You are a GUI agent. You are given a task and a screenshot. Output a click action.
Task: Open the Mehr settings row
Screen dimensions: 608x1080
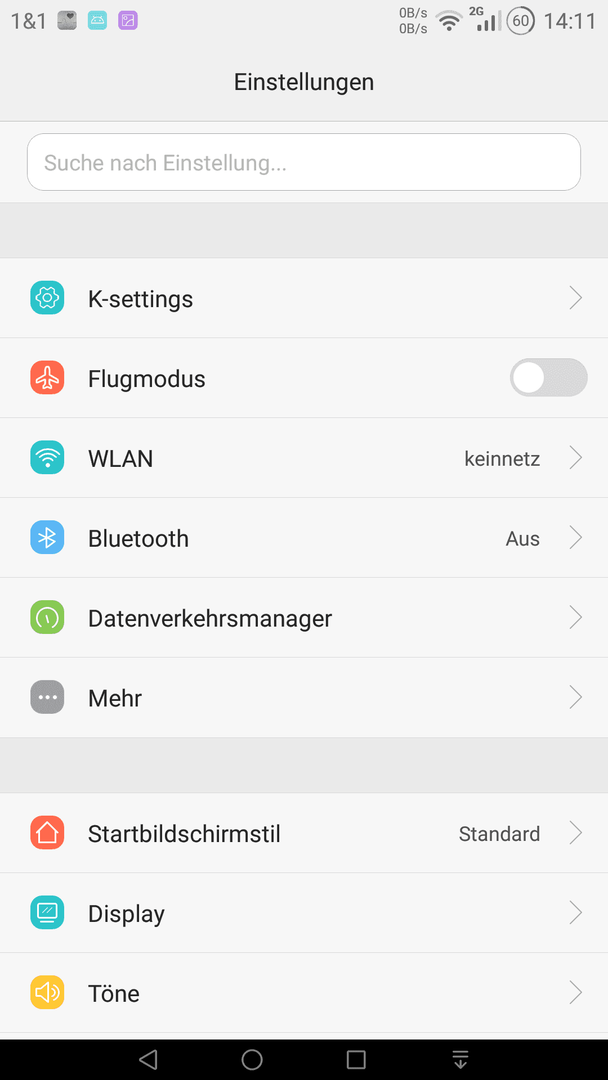pos(304,698)
